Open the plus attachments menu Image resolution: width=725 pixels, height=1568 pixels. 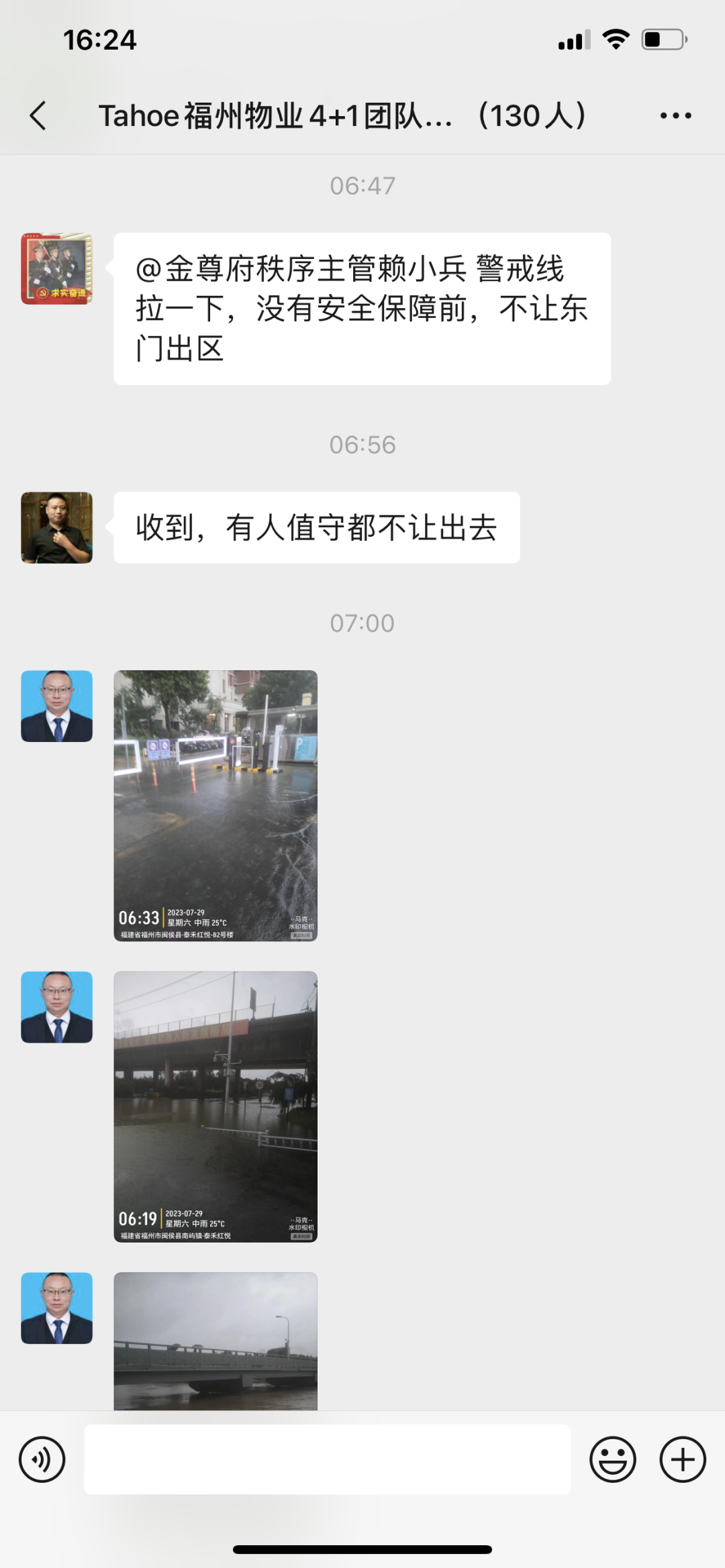click(683, 1459)
